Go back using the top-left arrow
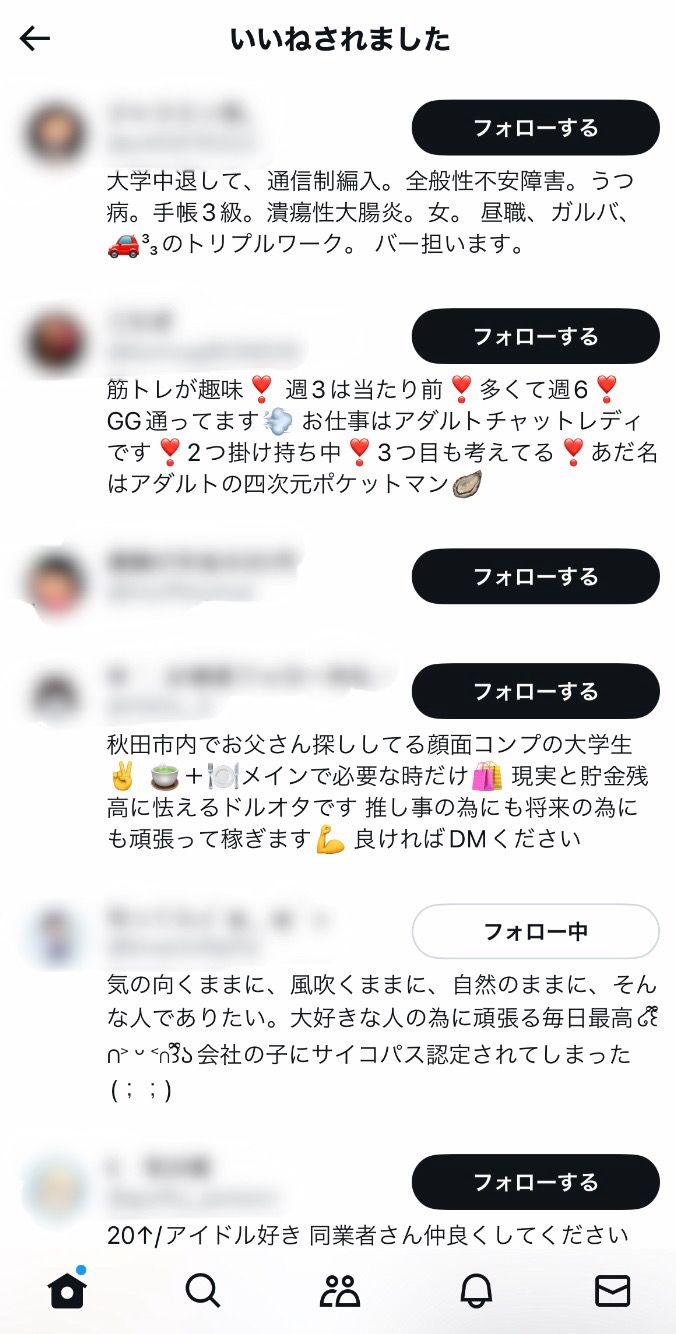Screen dimensions: 676x1334 pyautogui.click(x=35, y=39)
